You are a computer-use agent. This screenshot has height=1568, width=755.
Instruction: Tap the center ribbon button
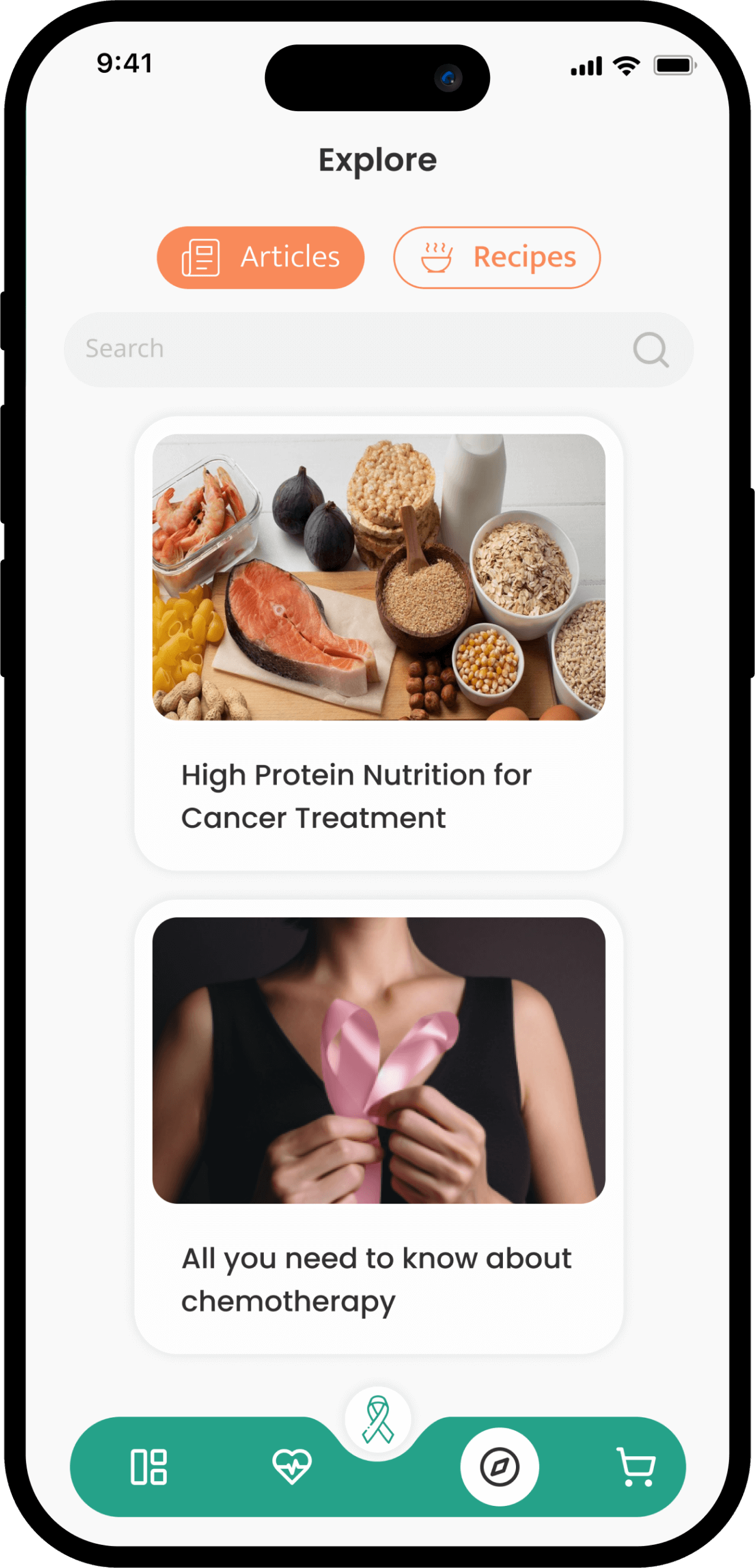pos(378,1420)
